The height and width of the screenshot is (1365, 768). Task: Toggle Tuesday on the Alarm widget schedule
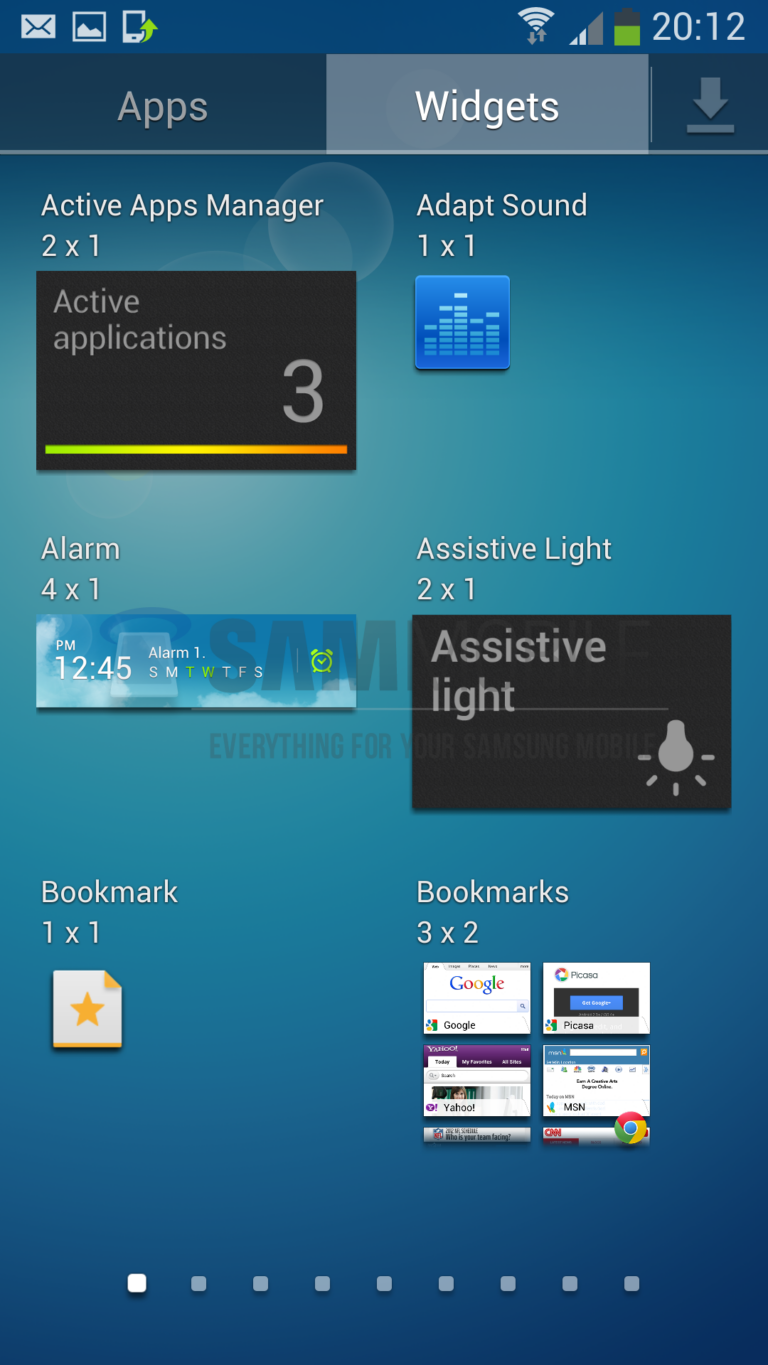(191, 672)
